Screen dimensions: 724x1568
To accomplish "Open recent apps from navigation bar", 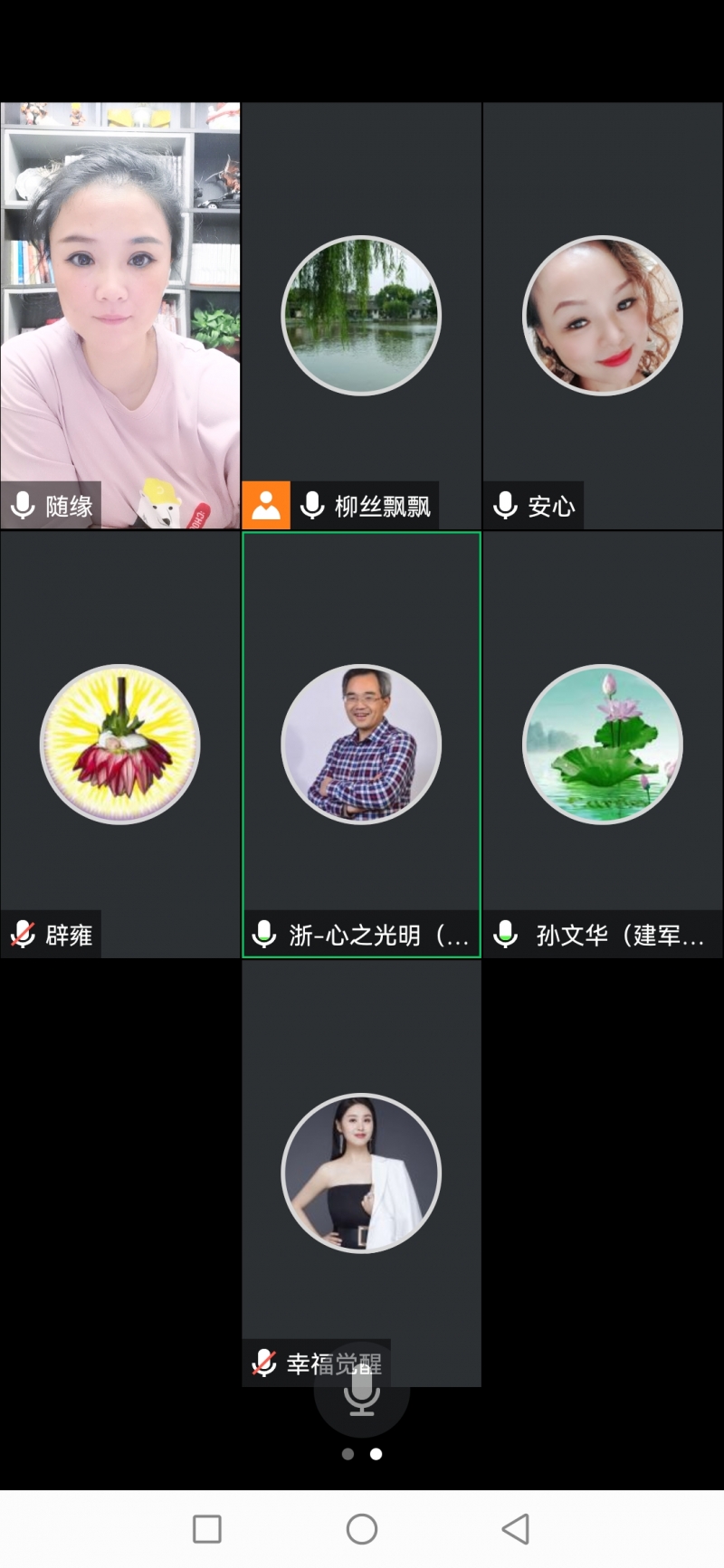I will (207, 1529).
